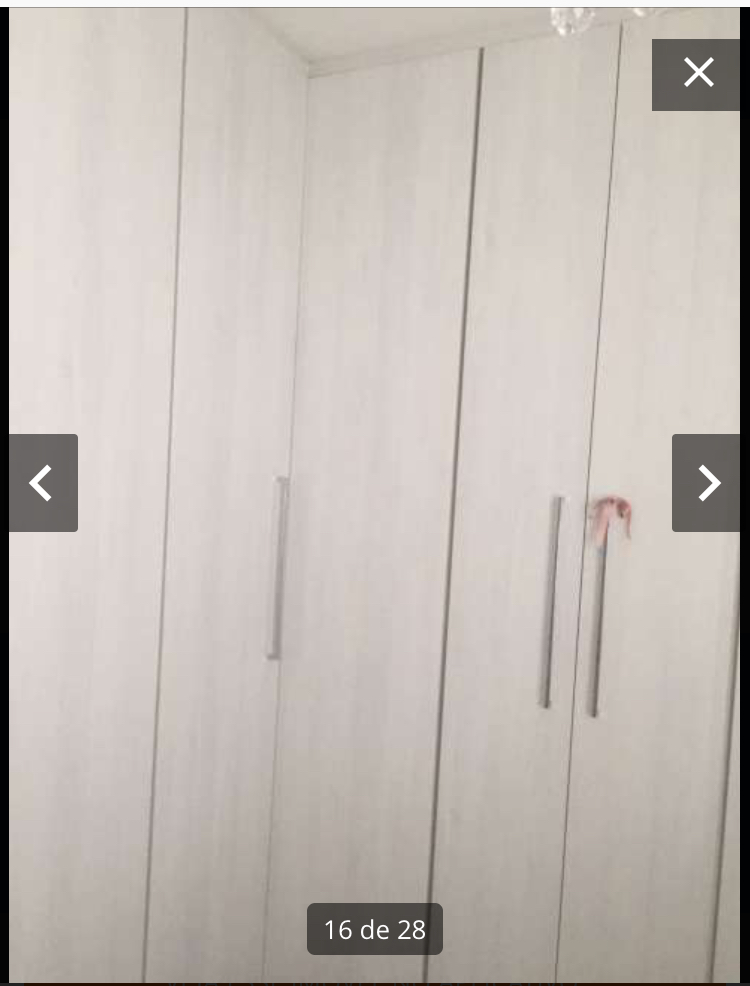Screen dimensions: 750x986
Task: Close the photo gallery viewer
Action: (x=697, y=74)
